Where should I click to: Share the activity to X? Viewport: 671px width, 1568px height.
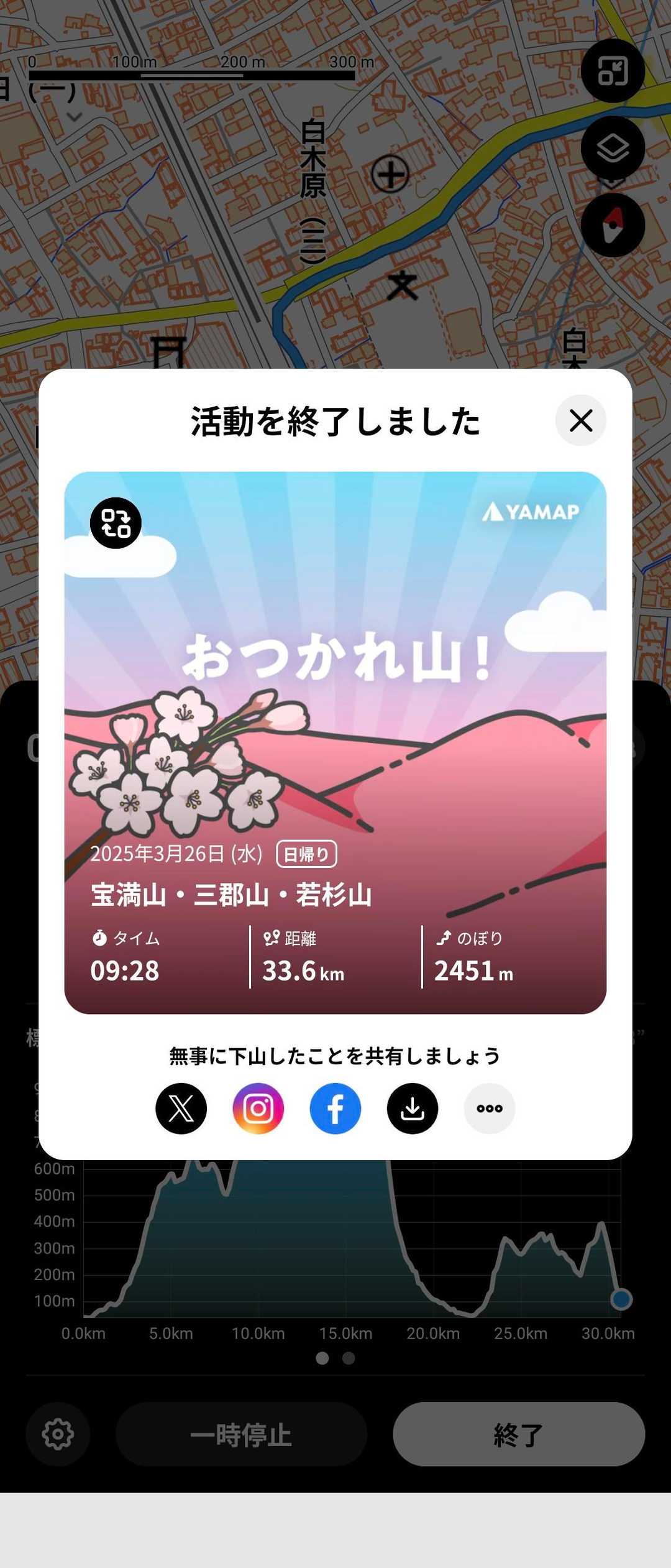(181, 1109)
